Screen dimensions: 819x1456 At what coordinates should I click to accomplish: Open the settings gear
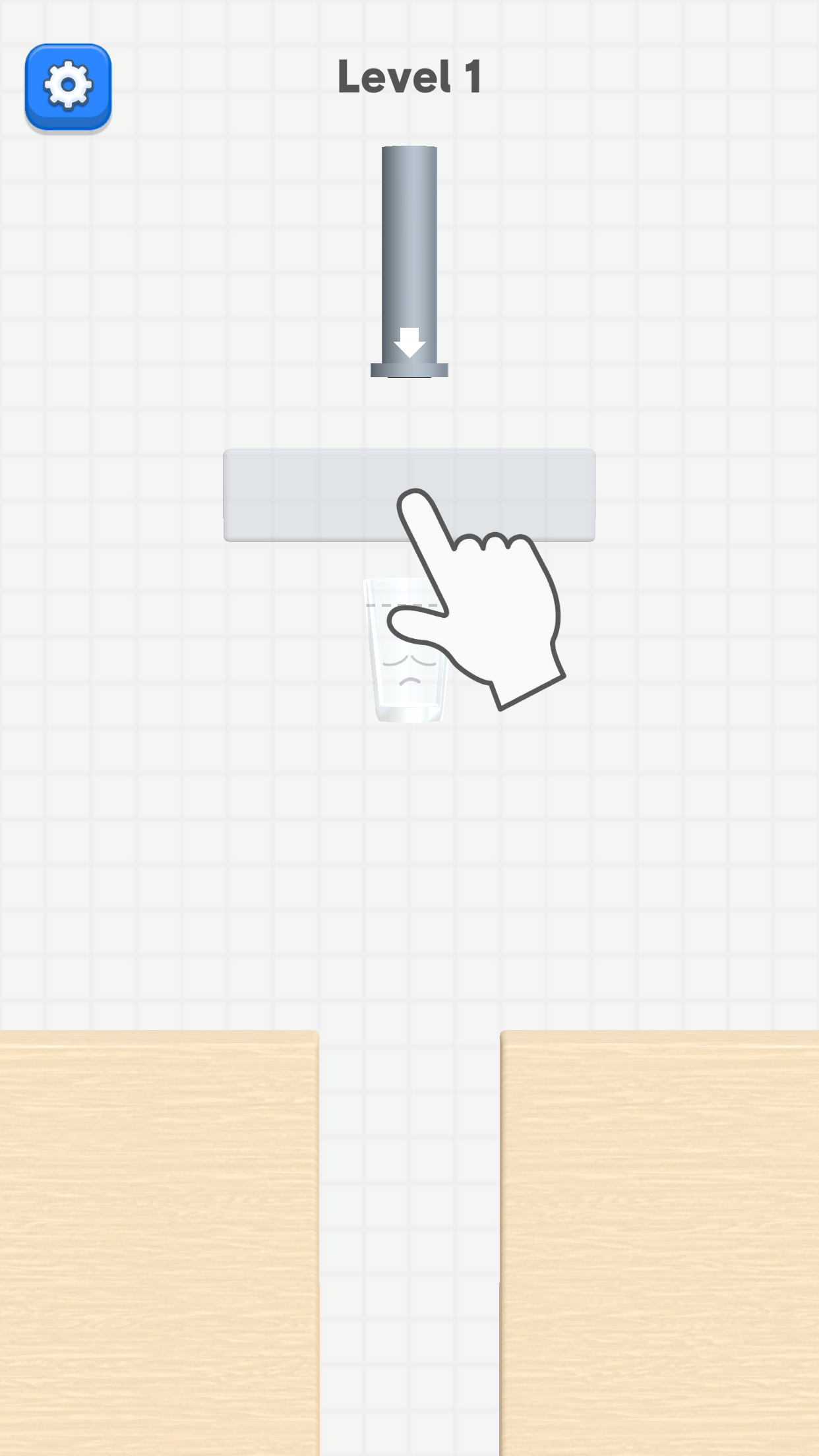68,86
